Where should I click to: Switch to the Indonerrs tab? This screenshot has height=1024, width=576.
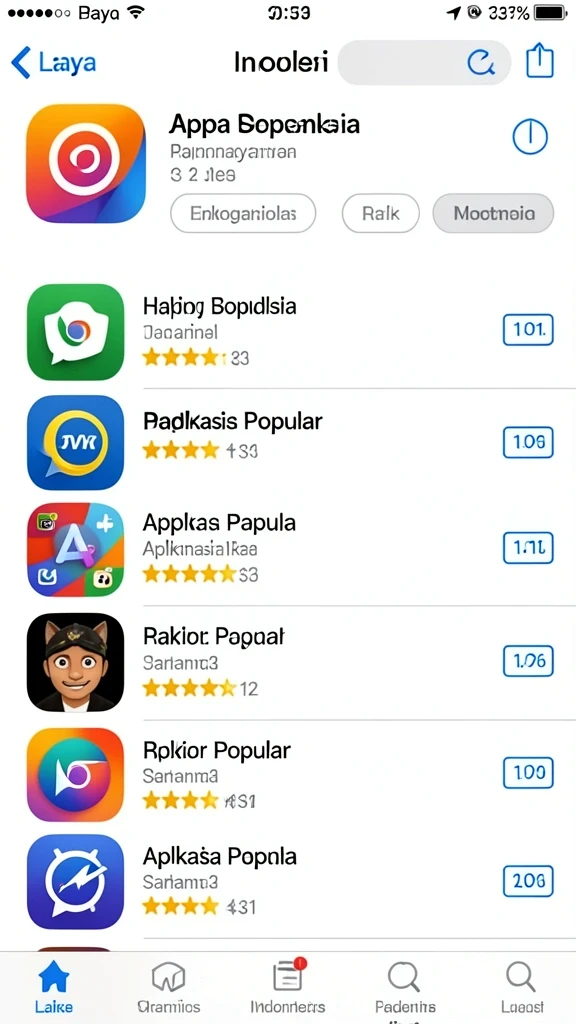287,987
